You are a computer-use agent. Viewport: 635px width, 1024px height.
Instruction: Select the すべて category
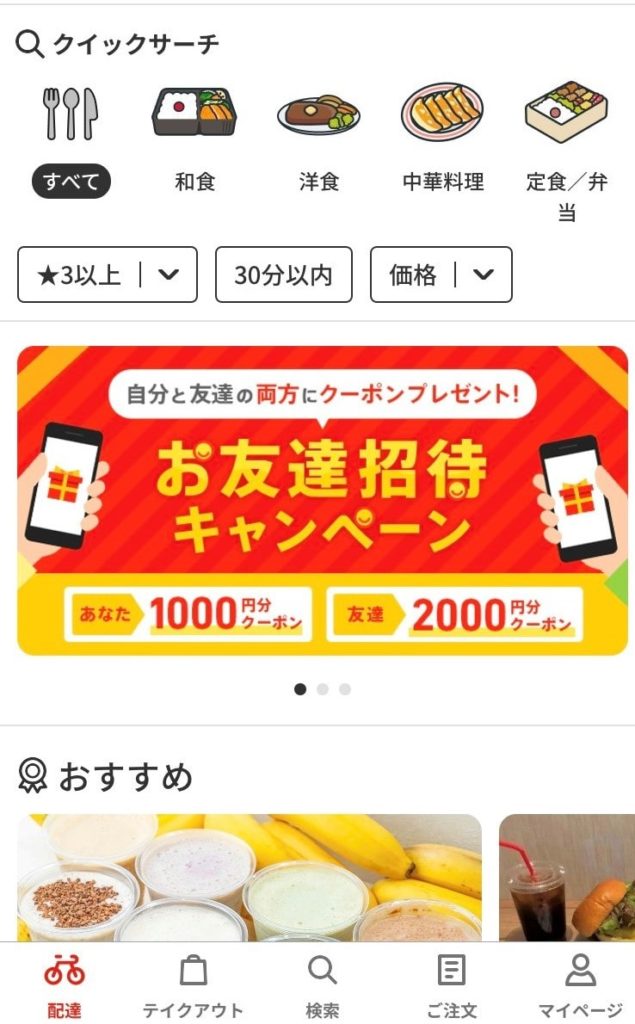(70, 142)
